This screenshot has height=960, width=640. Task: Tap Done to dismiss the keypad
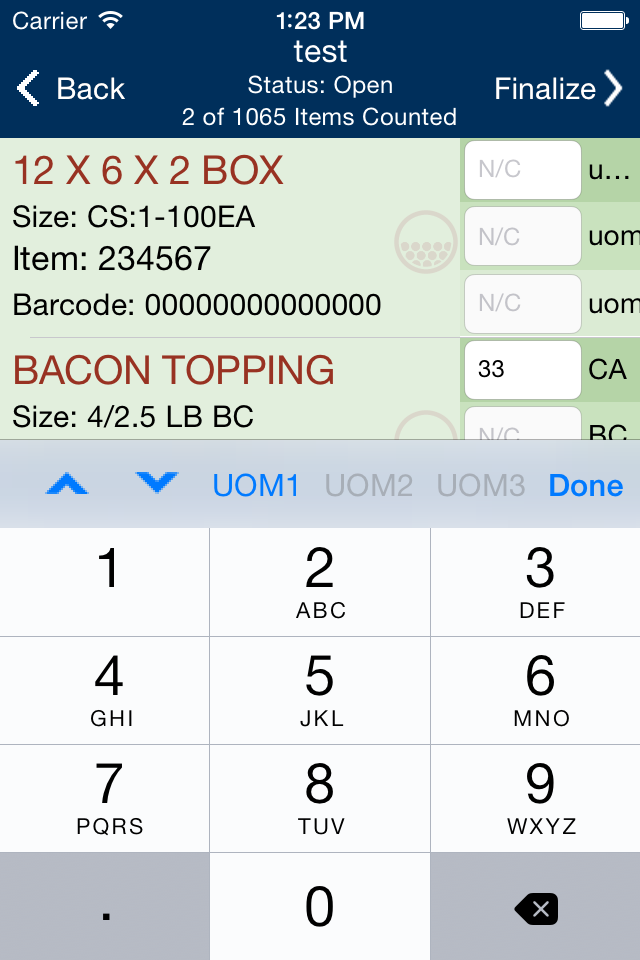coord(585,486)
